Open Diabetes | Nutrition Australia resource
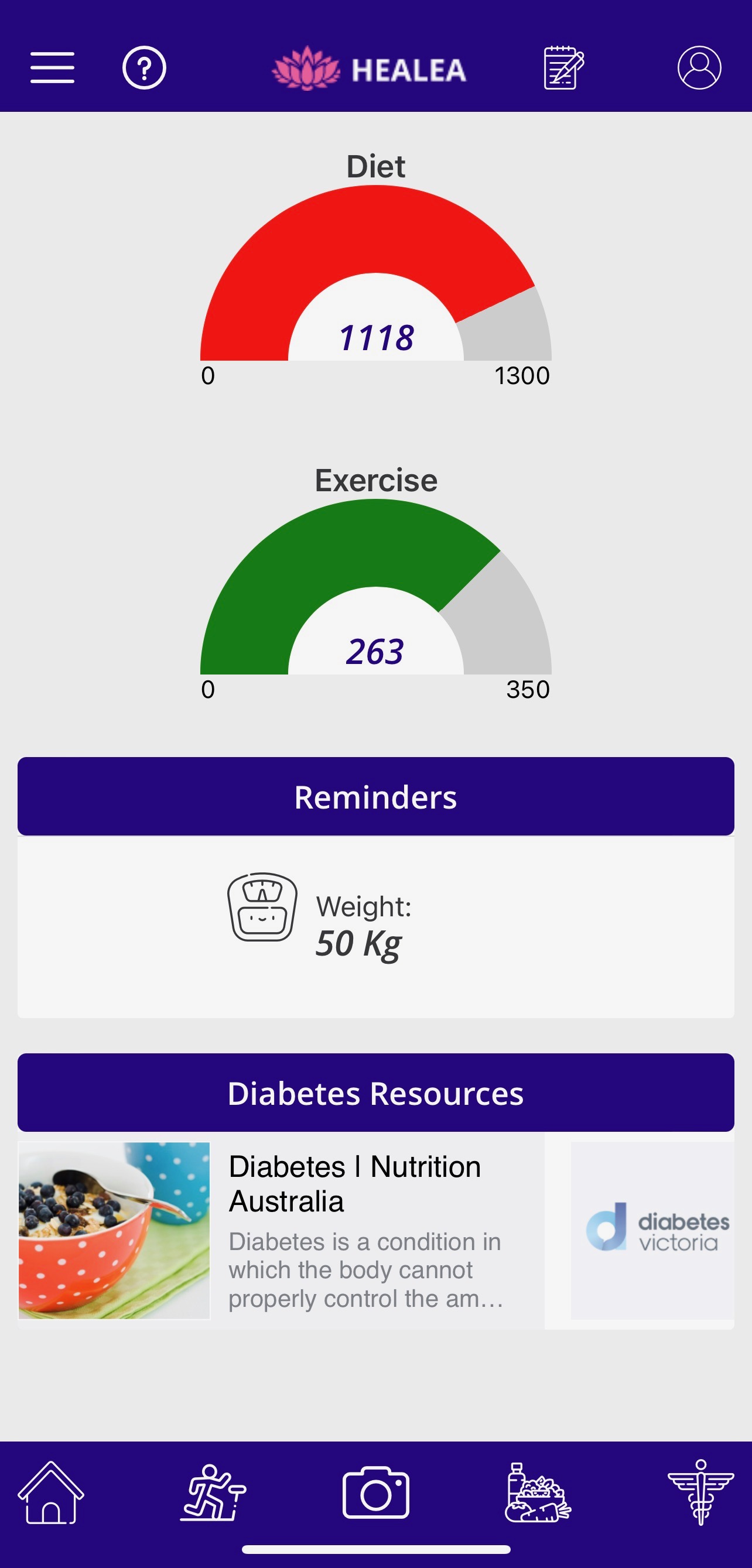This screenshot has width=752, height=1568. pos(280,1230)
